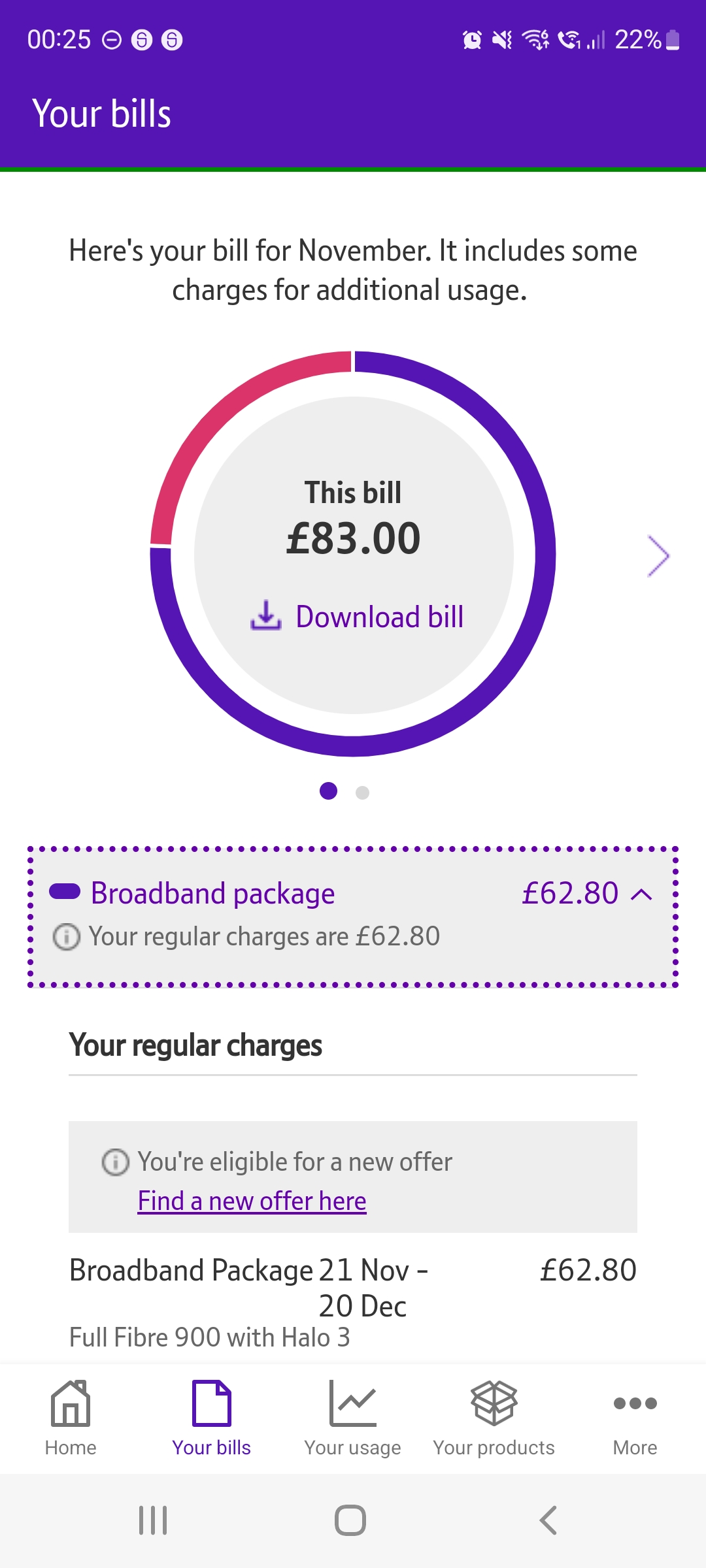
Task: Switch to the Home tab
Action: pyautogui.click(x=70, y=1418)
